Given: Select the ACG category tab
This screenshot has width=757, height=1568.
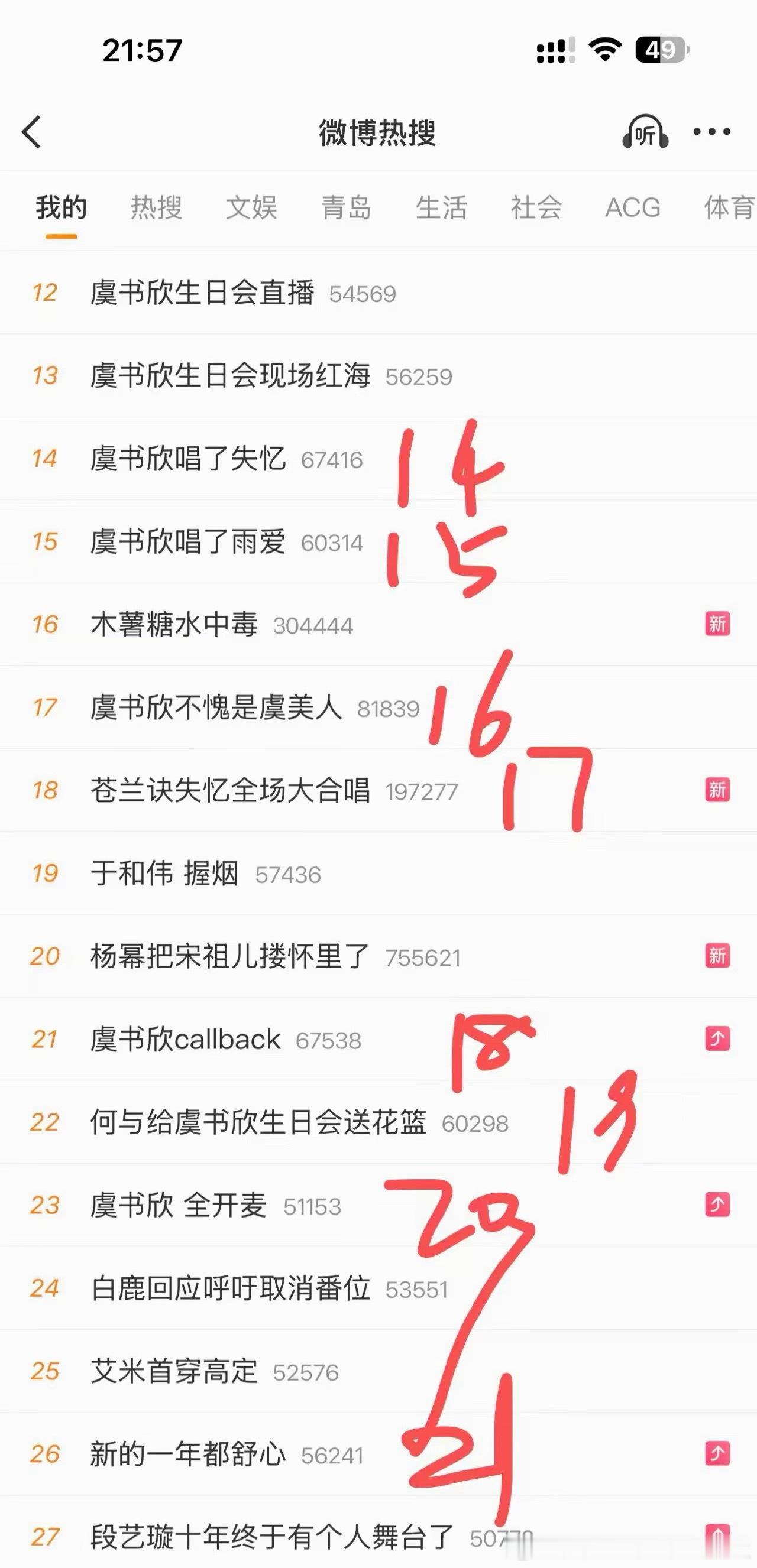Looking at the screenshot, I should coord(633,207).
